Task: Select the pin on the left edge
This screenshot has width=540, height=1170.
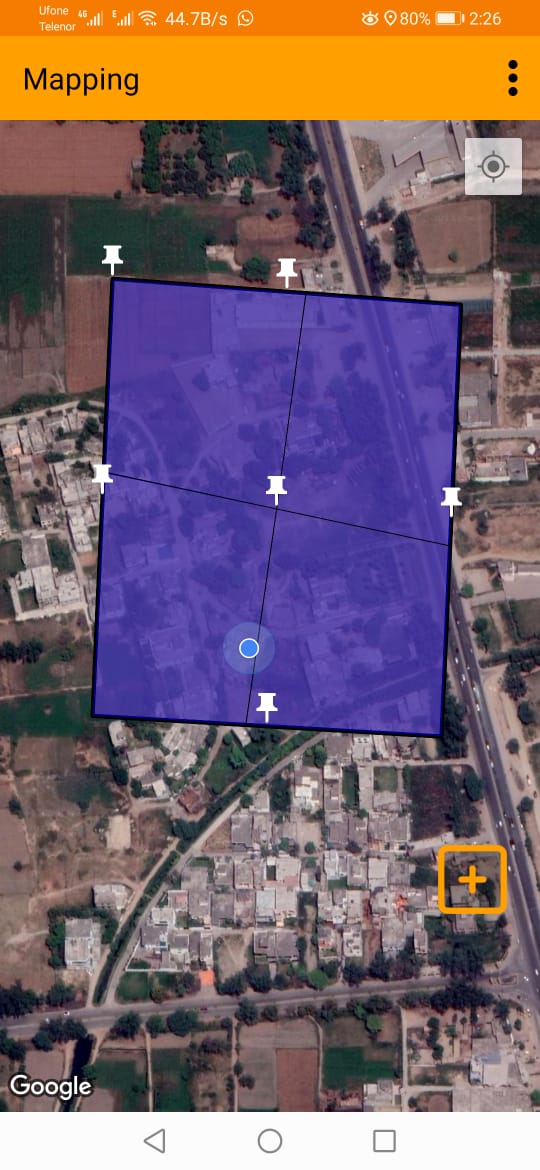Action: 102,478
